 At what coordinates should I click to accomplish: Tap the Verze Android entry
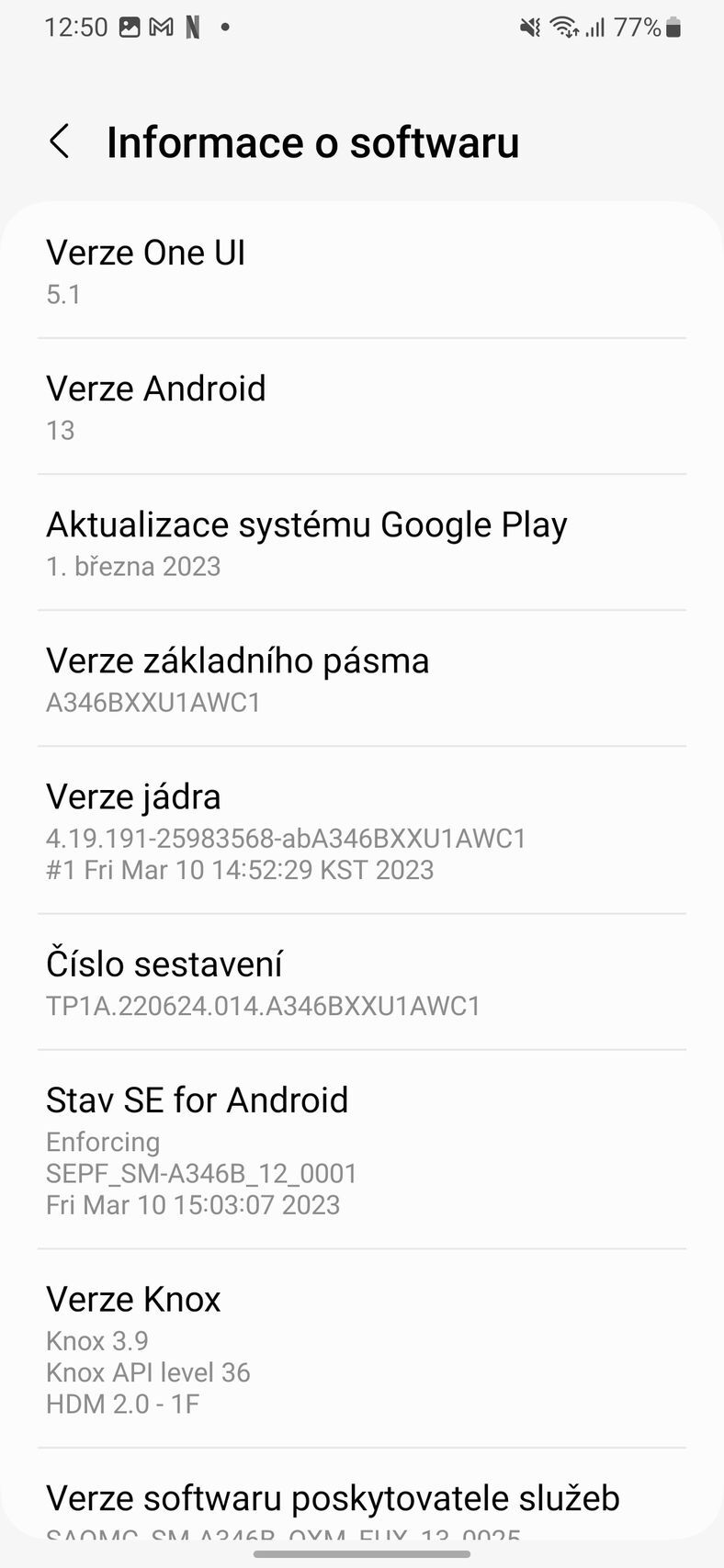tap(362, 405)
